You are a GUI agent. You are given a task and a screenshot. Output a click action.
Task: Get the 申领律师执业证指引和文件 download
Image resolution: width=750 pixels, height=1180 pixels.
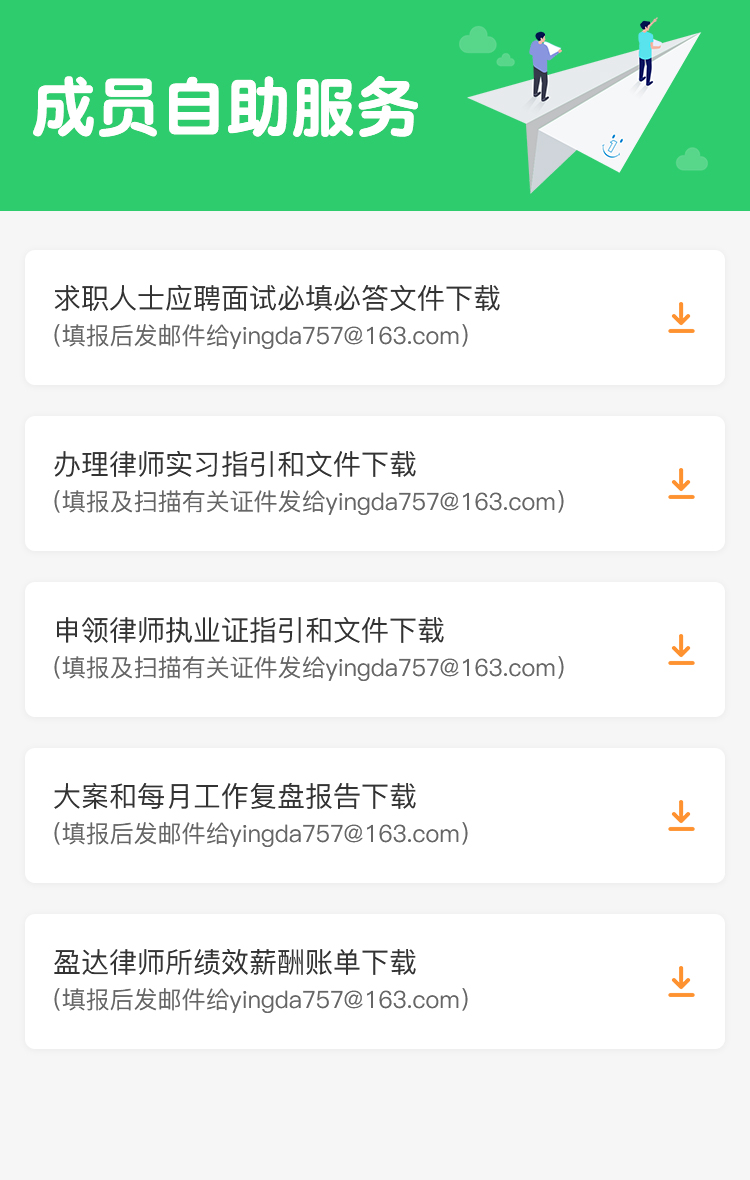coord(681,650)
